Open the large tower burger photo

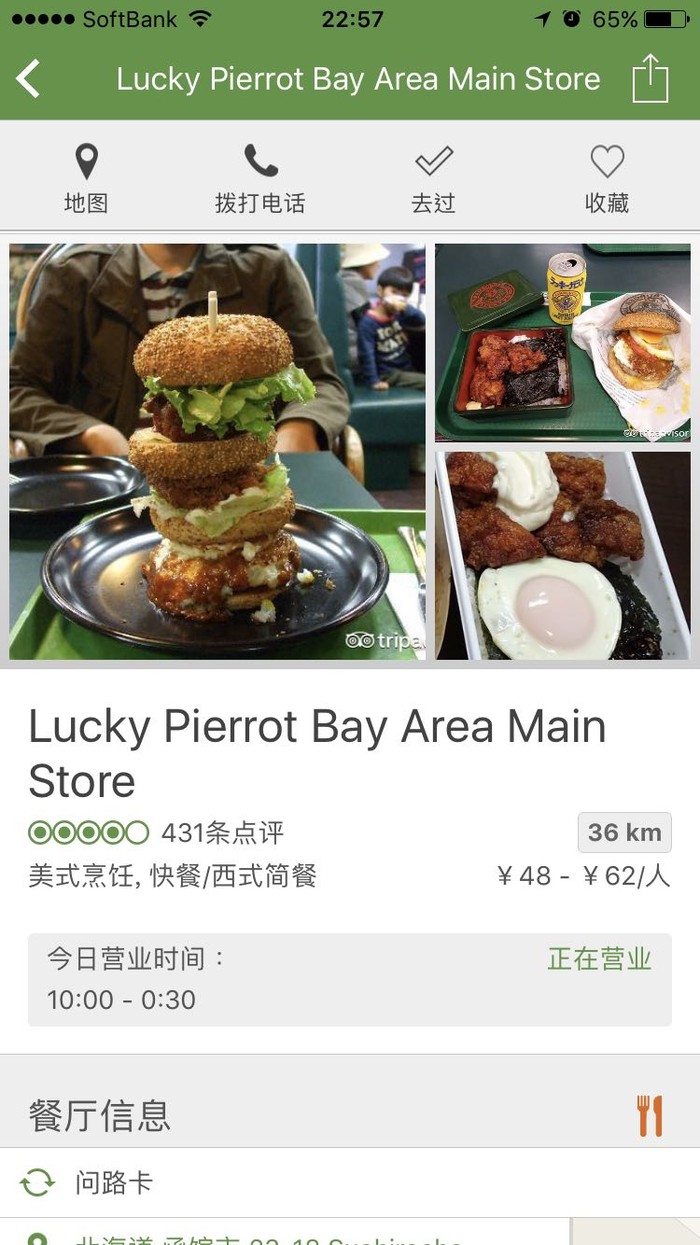click(217, 451)
